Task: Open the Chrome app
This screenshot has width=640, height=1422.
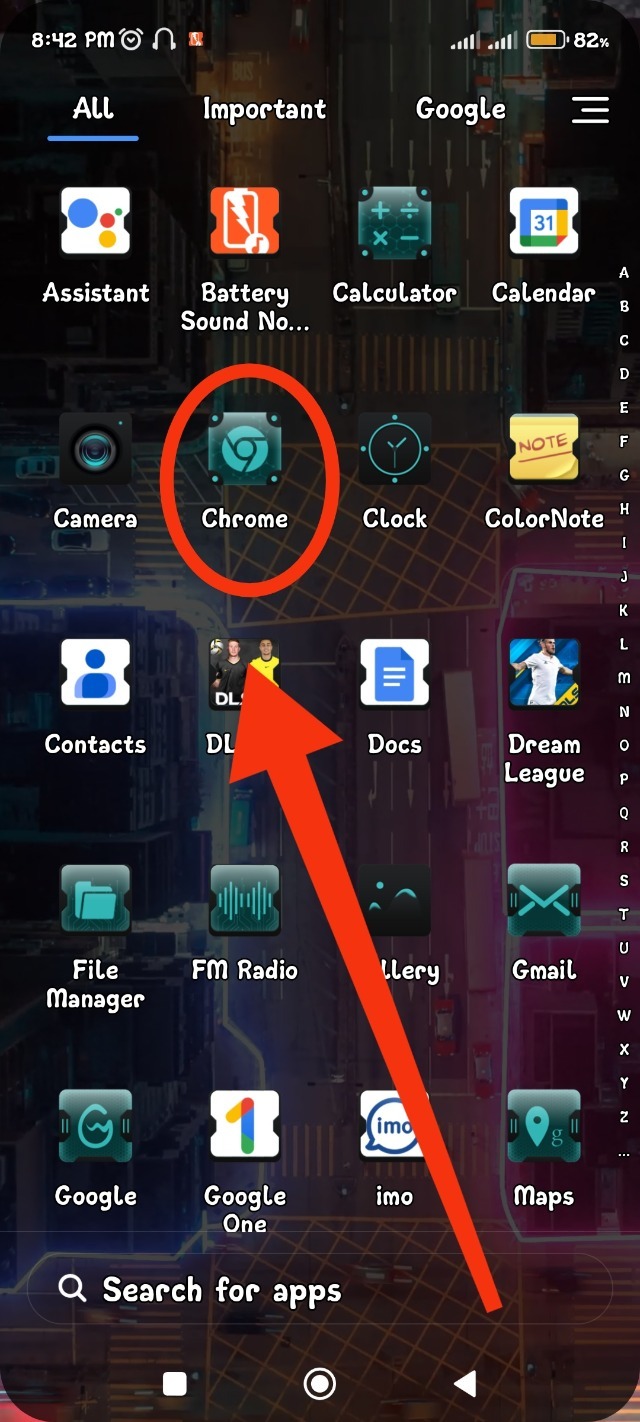Action: (245, 450)
